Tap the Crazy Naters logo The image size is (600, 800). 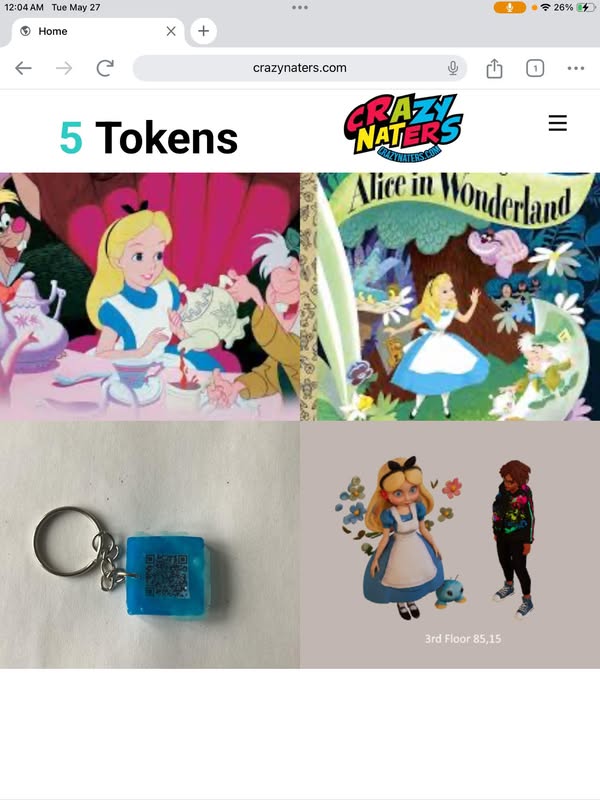[403, 130]
